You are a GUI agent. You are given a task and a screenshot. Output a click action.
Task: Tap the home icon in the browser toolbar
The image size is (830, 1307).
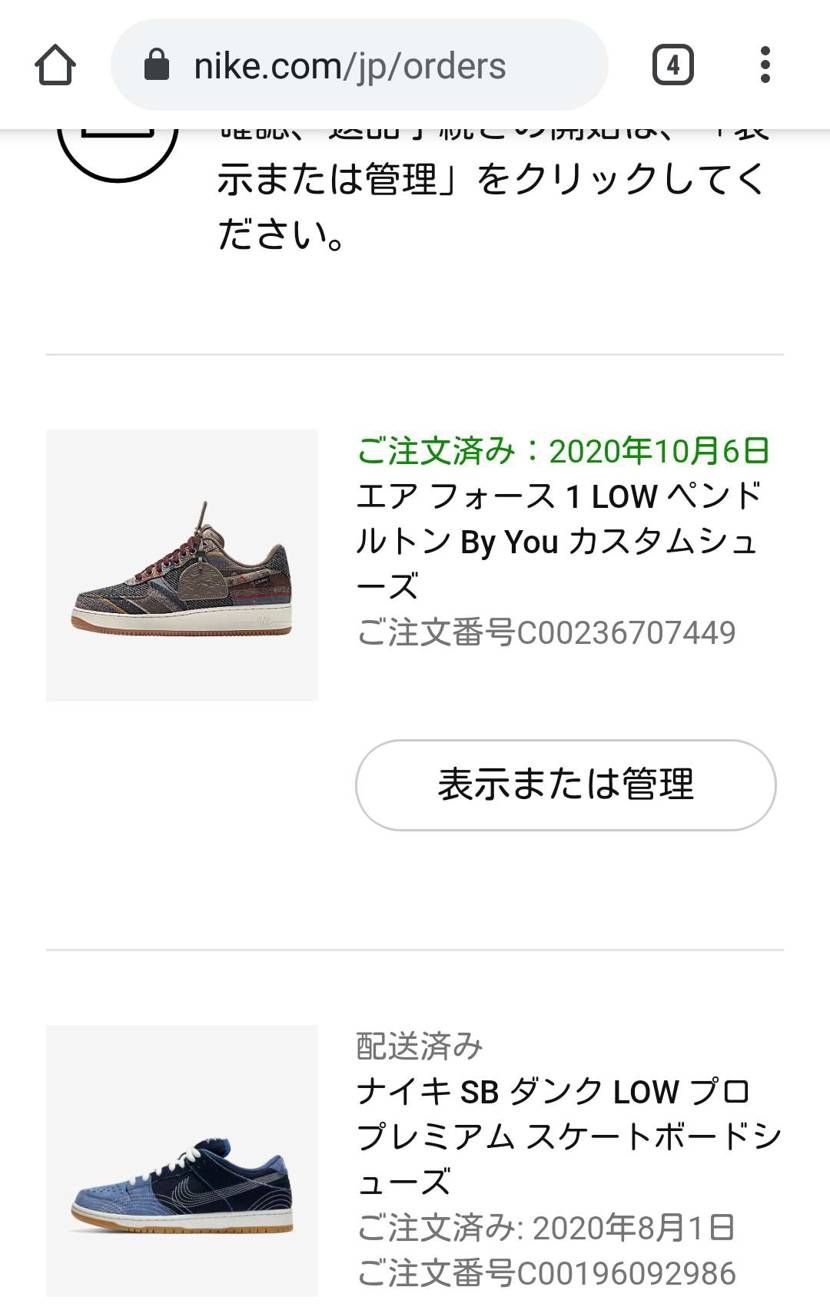pyautogui.click(x=55, y=64)
